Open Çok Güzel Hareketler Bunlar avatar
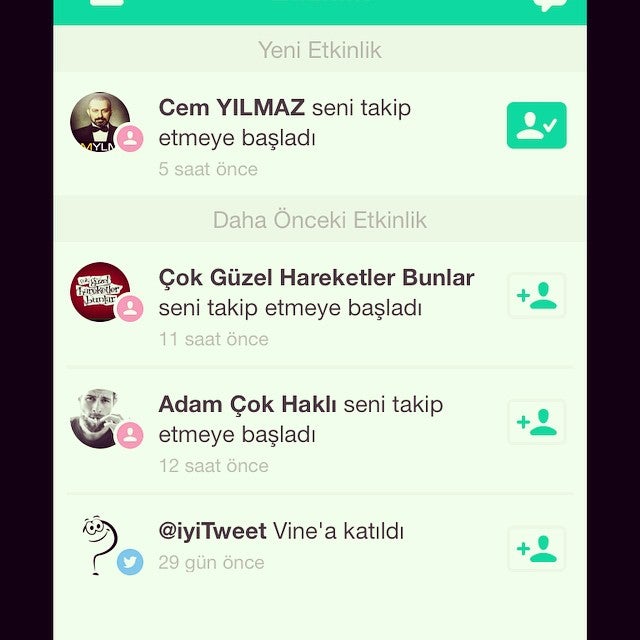Viewport: 640px width, 640px height. click(x=100, y=292)
